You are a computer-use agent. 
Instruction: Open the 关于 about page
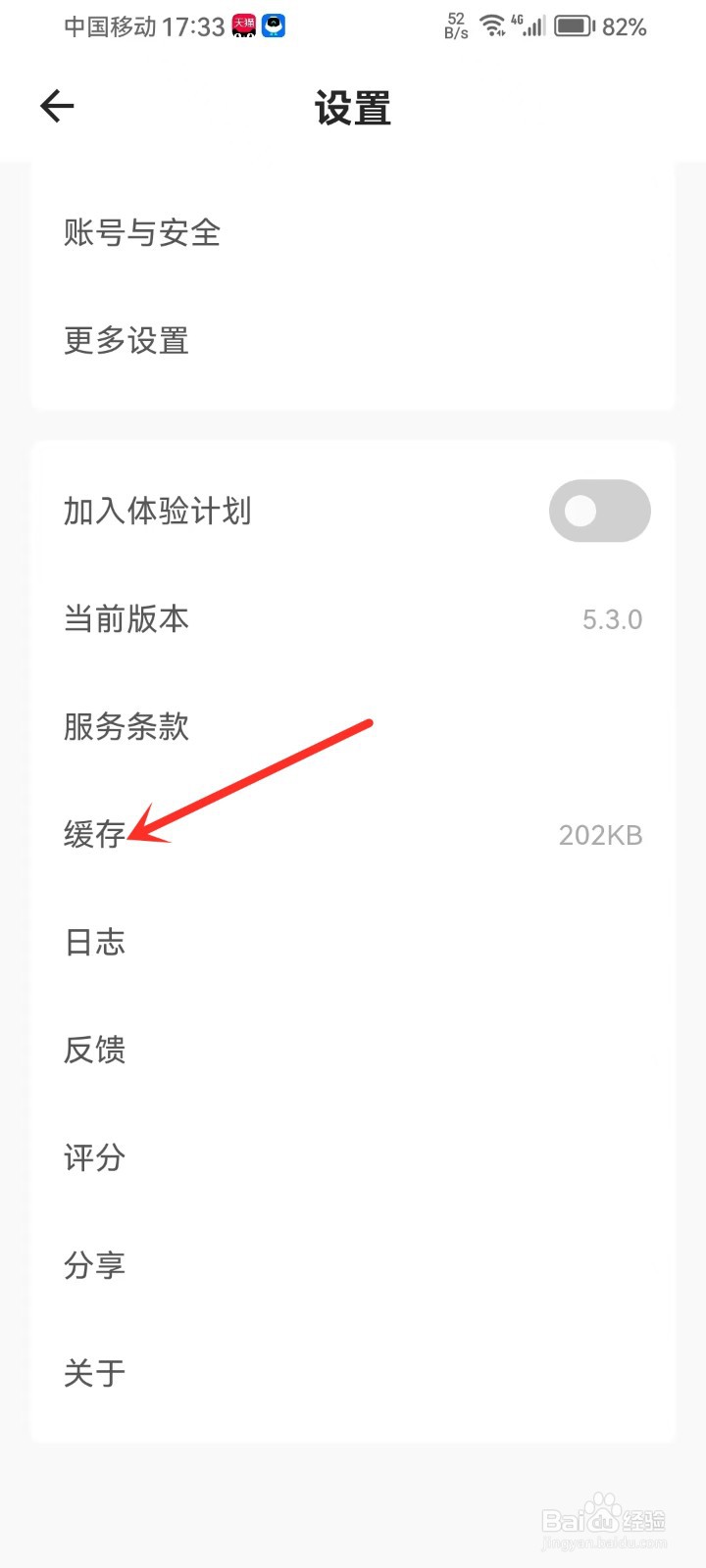coord(93,1373)
